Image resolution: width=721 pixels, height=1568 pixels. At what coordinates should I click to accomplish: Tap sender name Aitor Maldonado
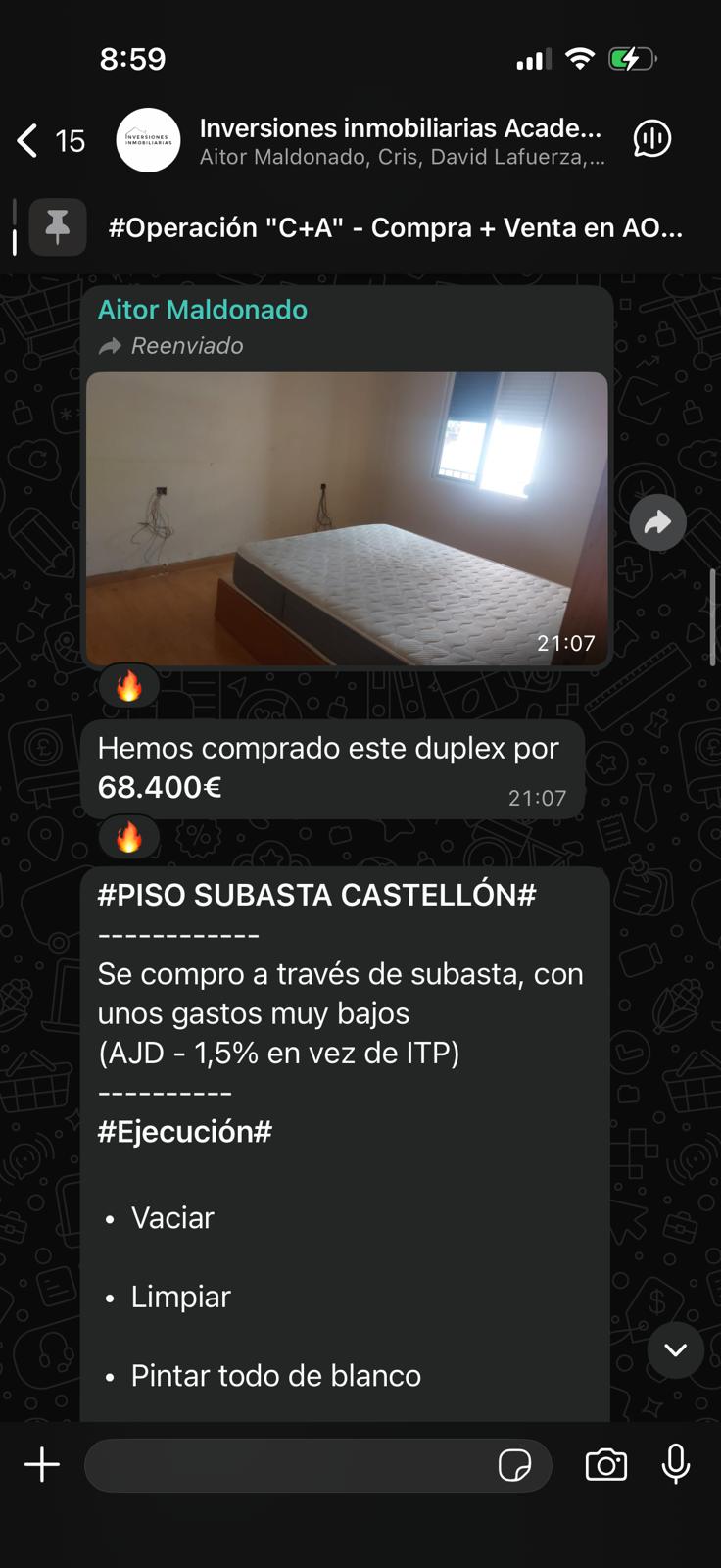tap(202, 309)
